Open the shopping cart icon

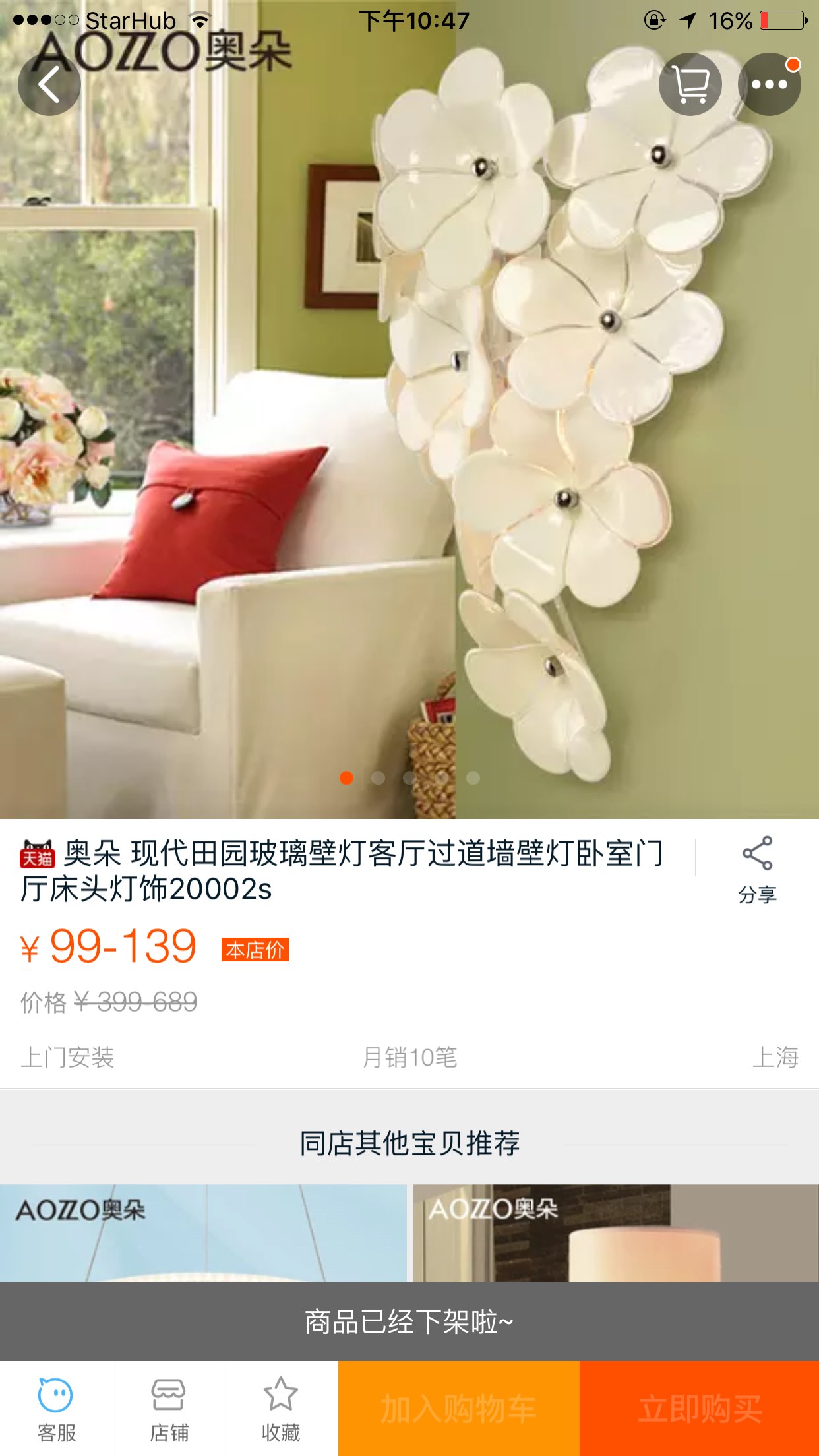click(690, 84)
